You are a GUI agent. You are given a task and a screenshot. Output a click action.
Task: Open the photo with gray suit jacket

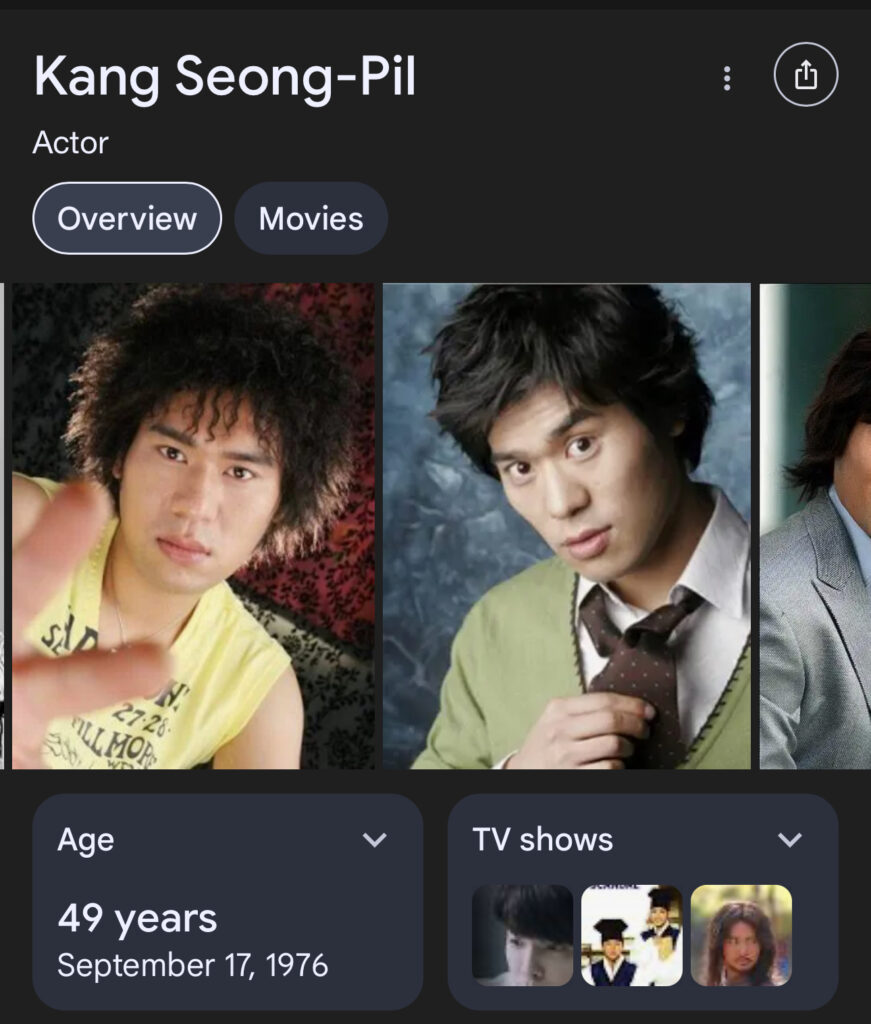tap(817, 526)
